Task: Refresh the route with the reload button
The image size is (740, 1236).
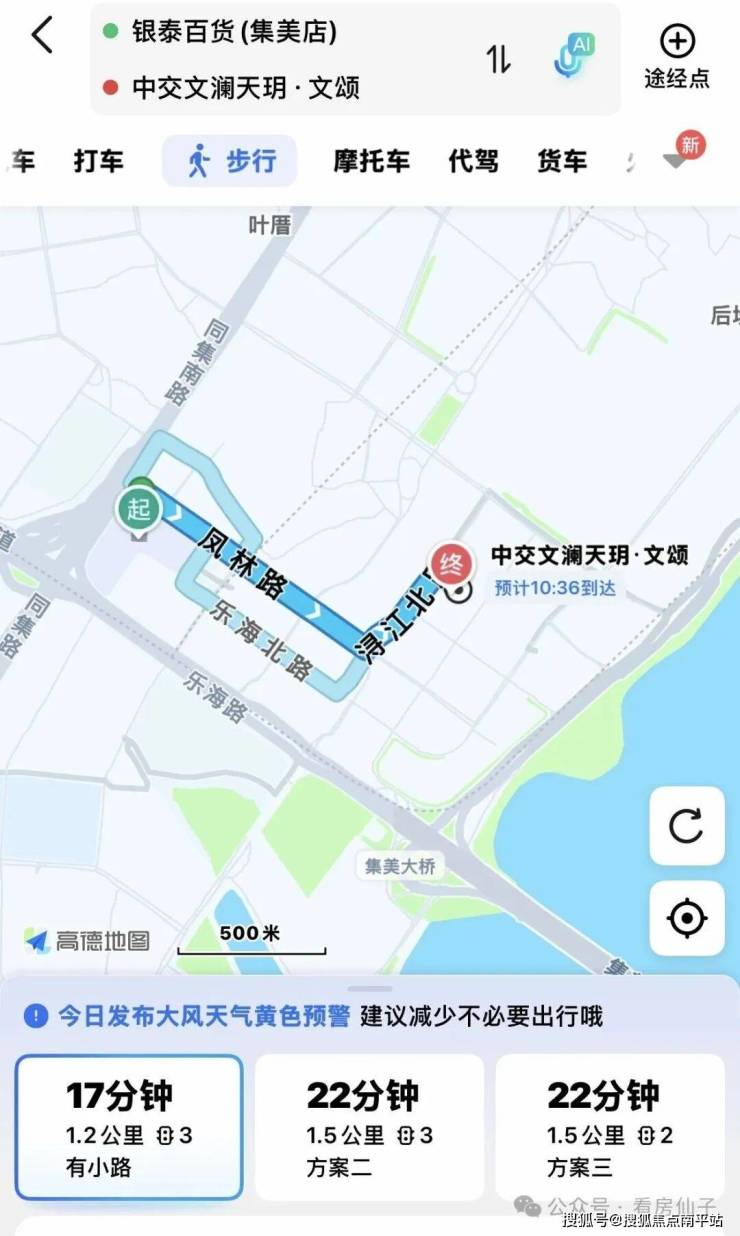Action: (686, 826)
